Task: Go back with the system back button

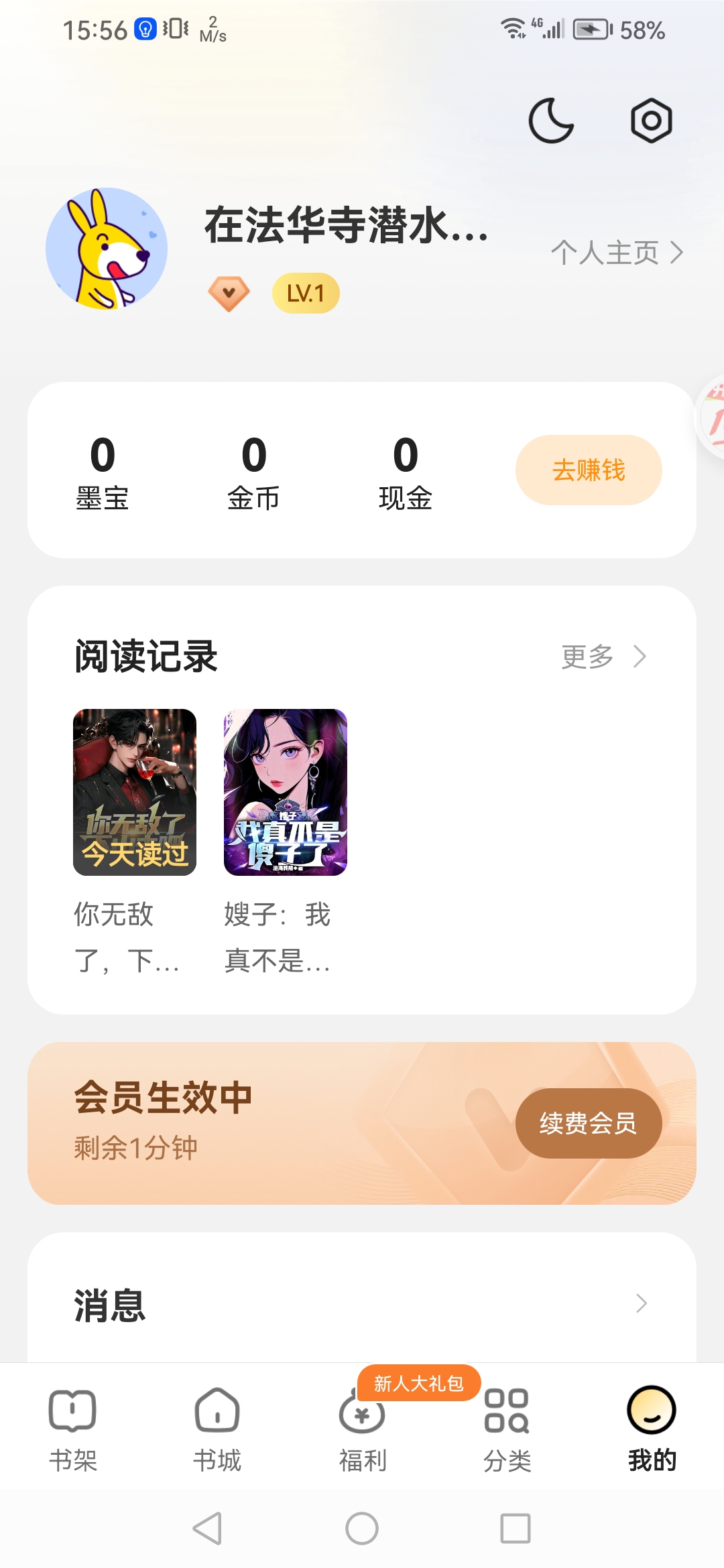Action: tap(208, 1528)
